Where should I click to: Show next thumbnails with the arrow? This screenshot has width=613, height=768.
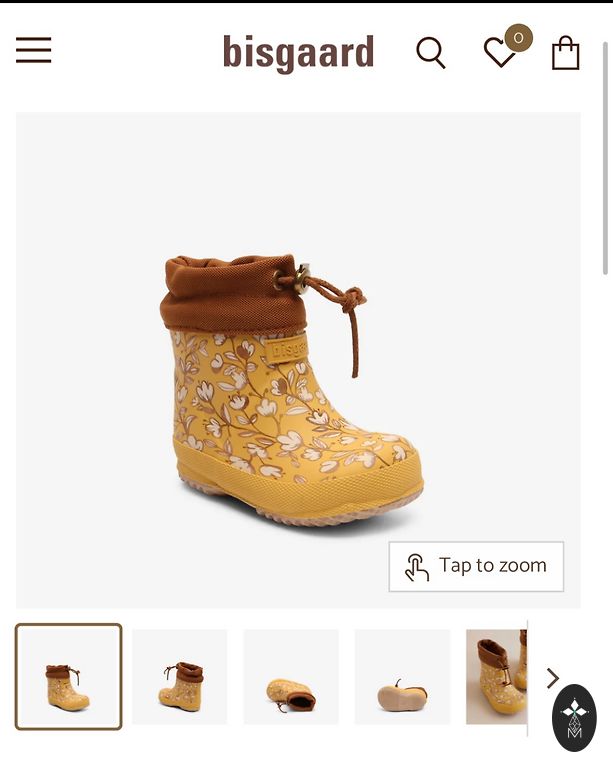(x=552, y=679)
